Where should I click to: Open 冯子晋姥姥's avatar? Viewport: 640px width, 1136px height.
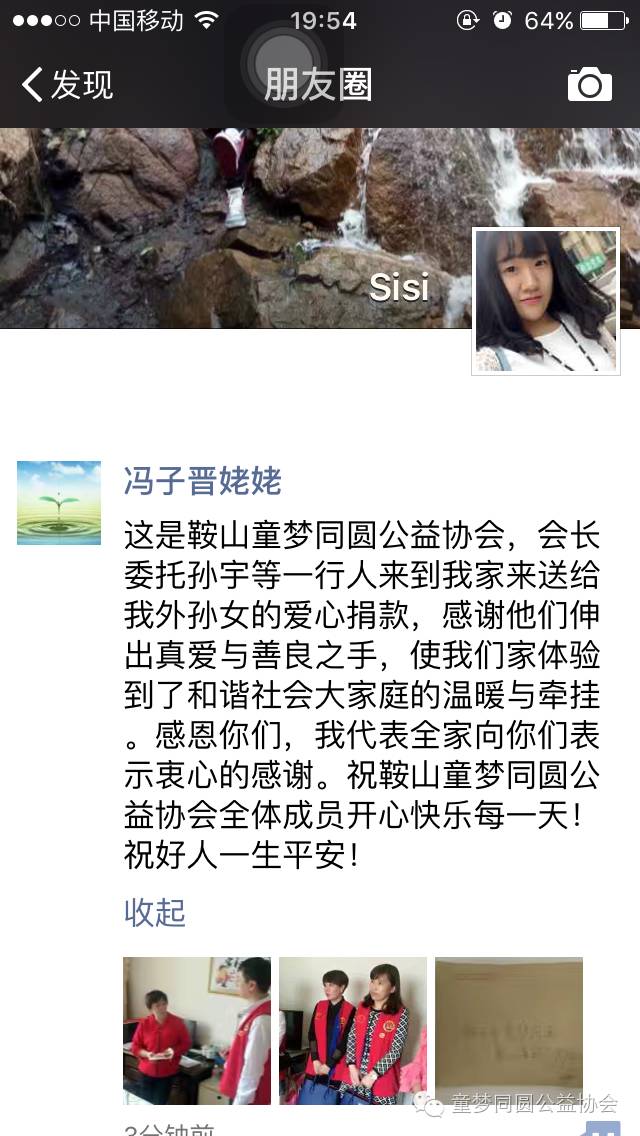(x=59, y=502)
